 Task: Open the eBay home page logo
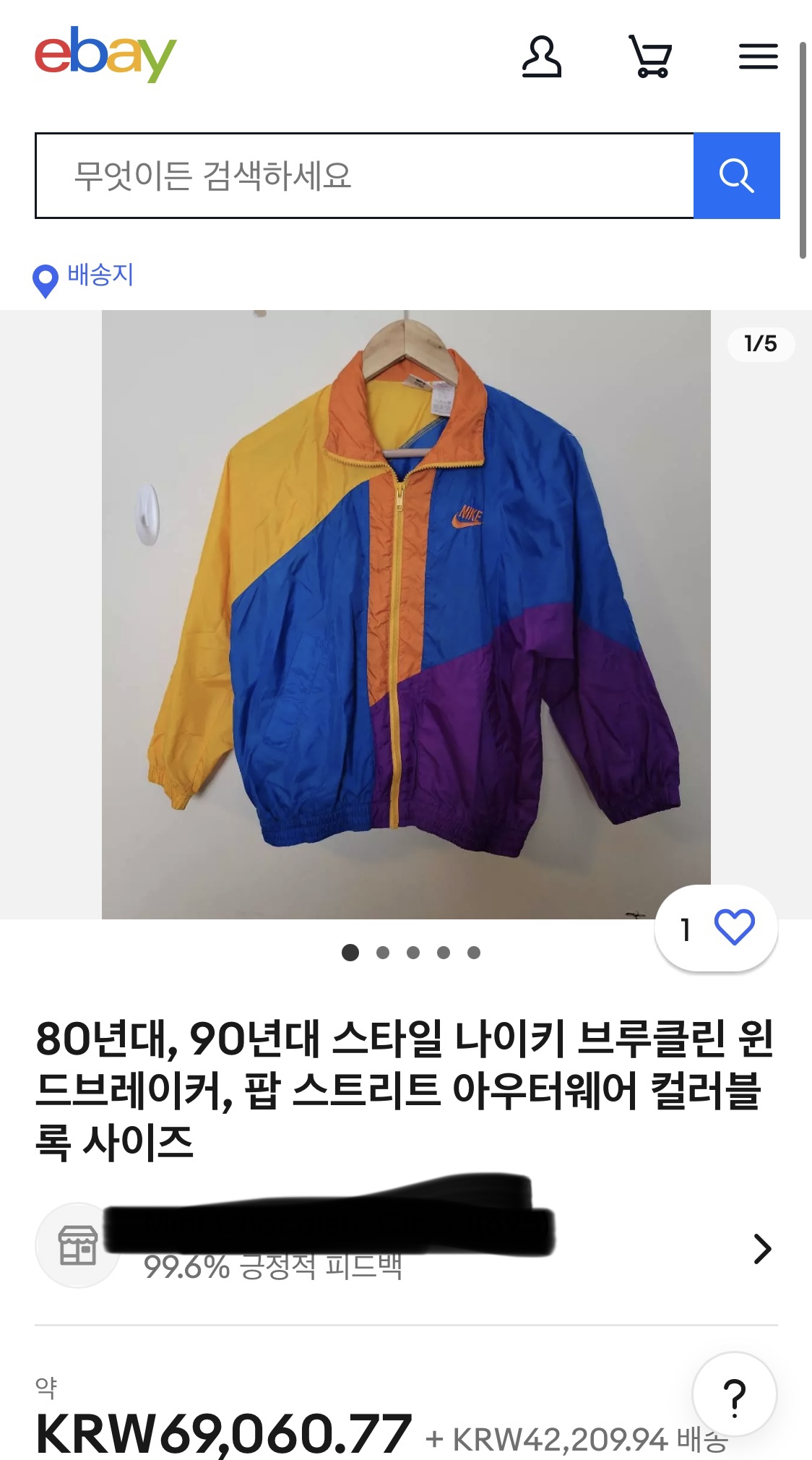[105, 55]
